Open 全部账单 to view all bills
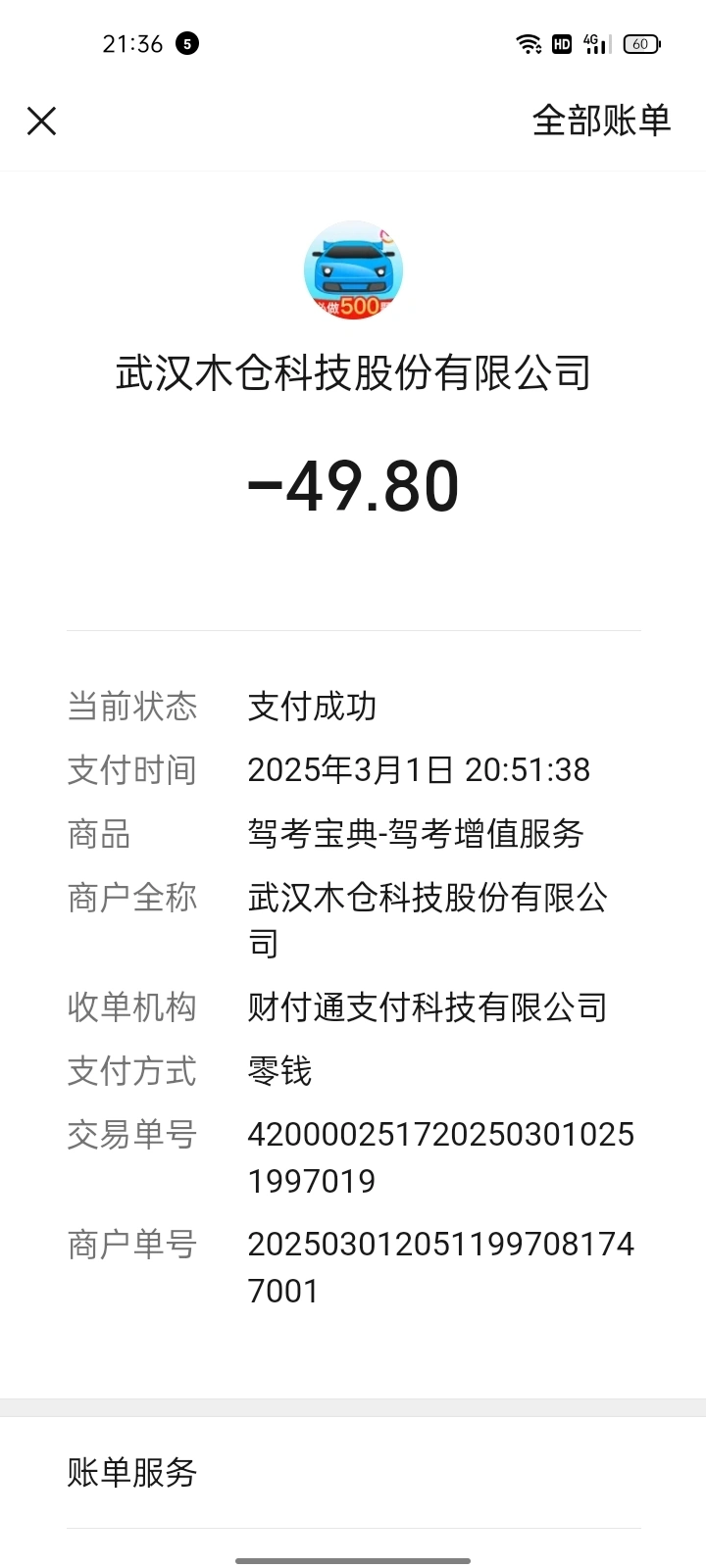 coord(601,121)
